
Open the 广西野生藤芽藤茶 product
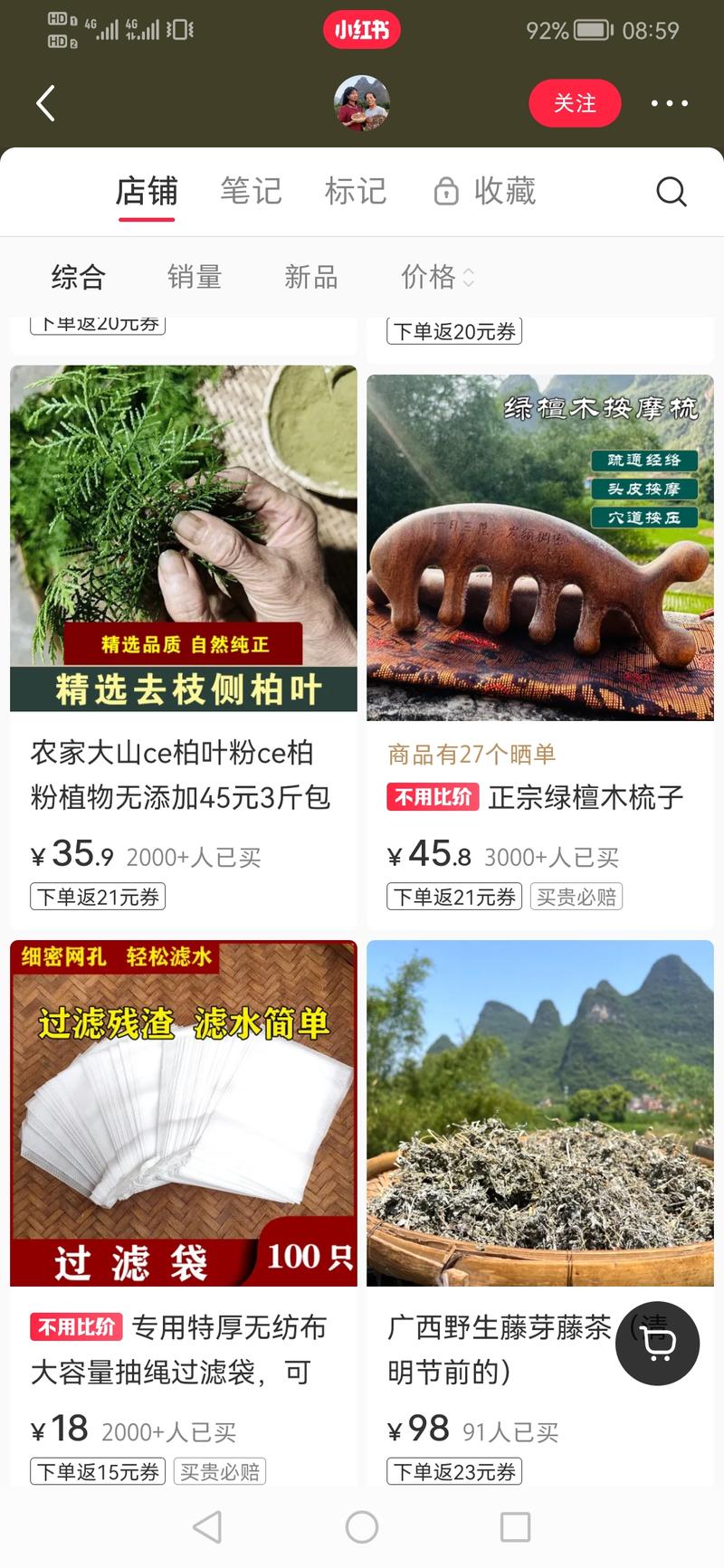coord(540,1212)
